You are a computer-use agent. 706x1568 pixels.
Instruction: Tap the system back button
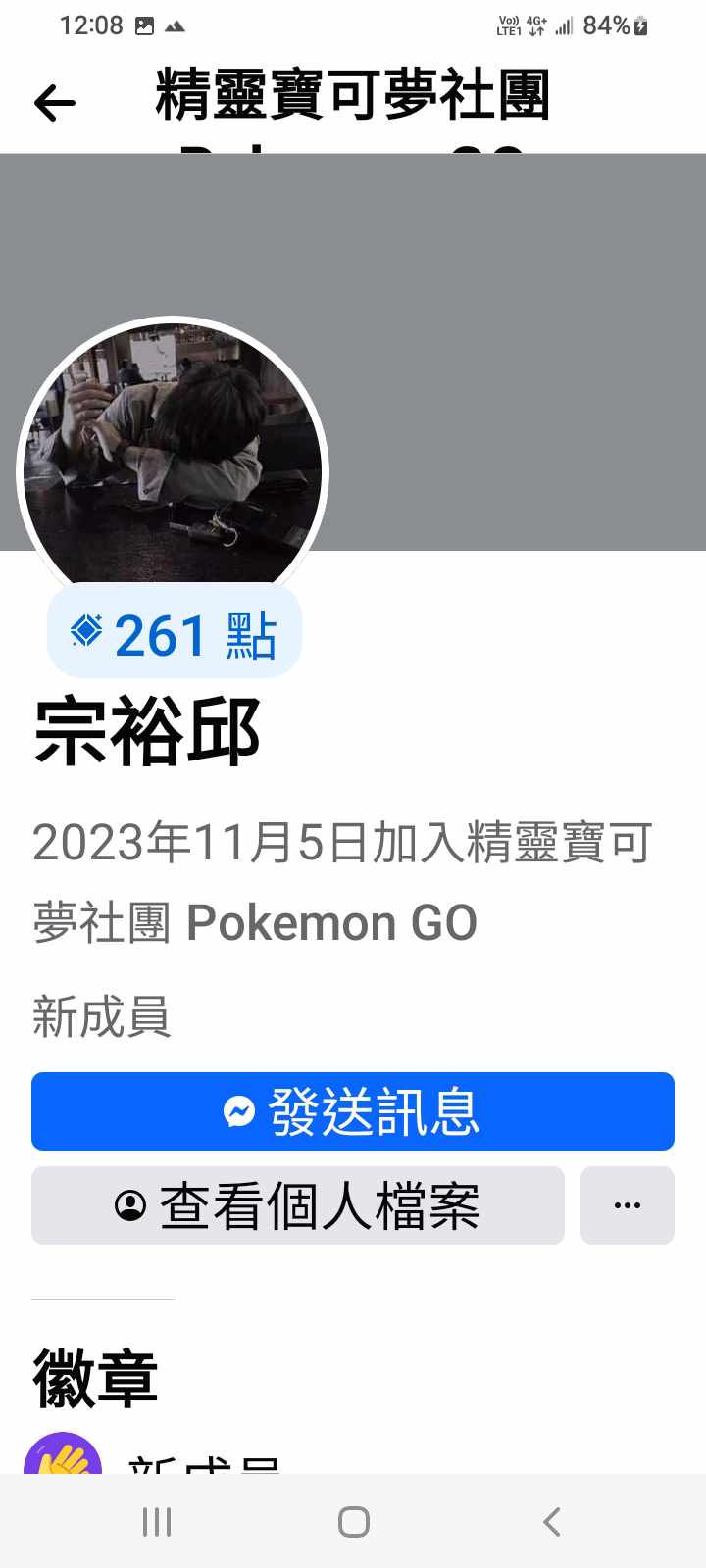coord(551,1522)
